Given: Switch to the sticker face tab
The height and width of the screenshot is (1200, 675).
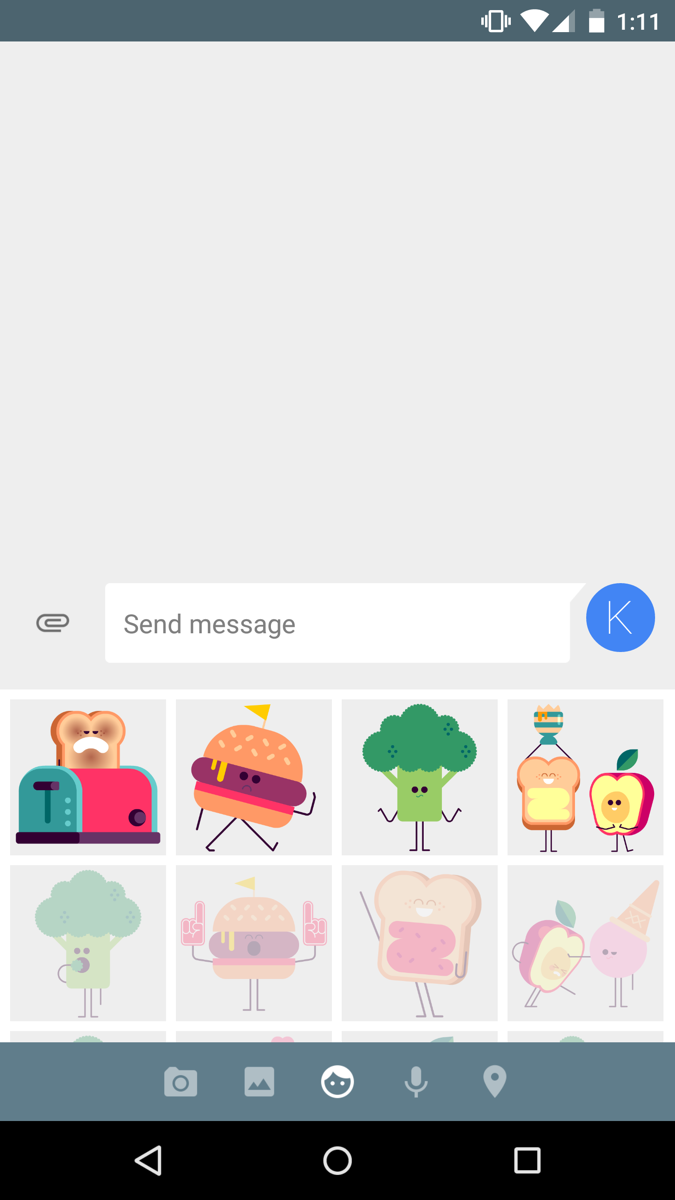Looking at the screenshot, I should (x=337, y=1081).
